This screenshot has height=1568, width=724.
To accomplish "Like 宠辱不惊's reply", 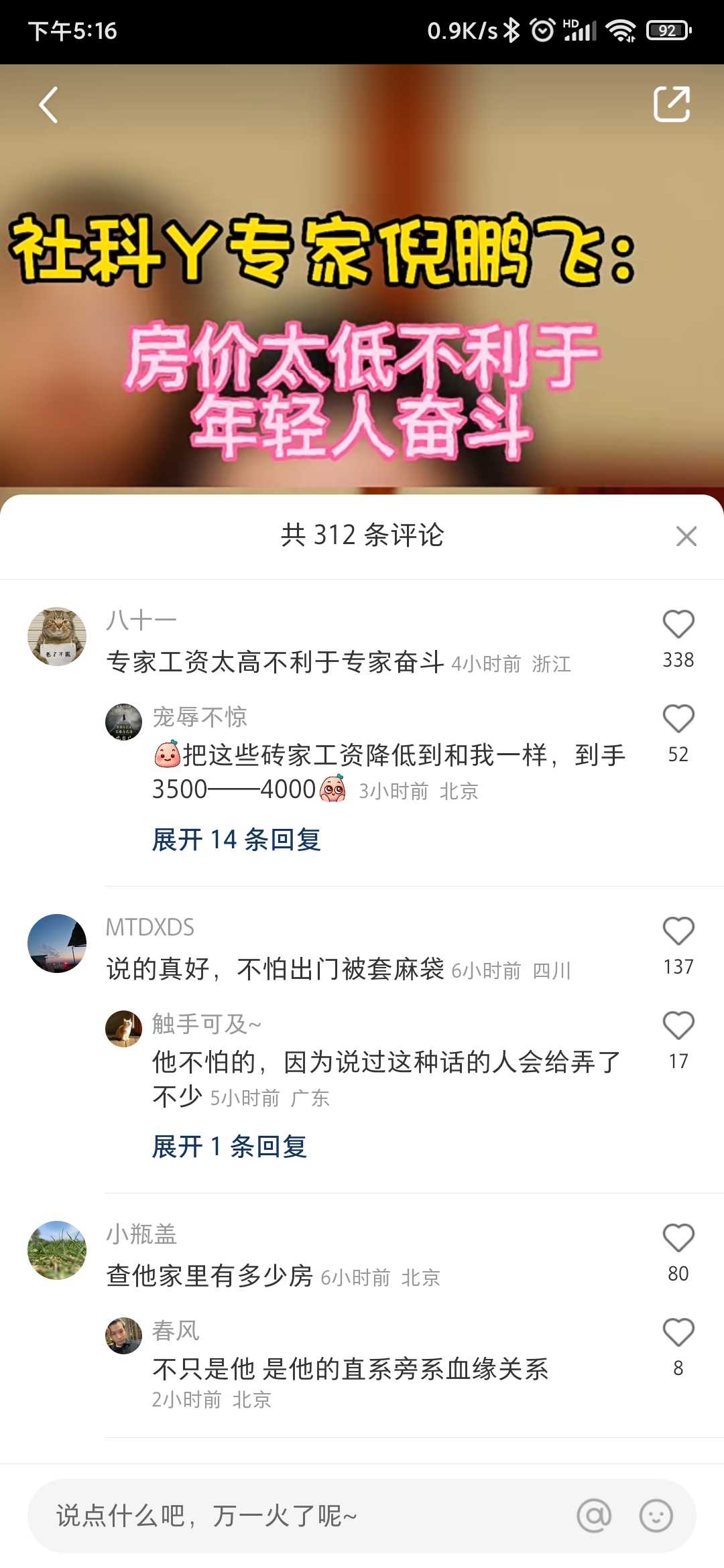I will pyautogui.click(x=678, y=719).
